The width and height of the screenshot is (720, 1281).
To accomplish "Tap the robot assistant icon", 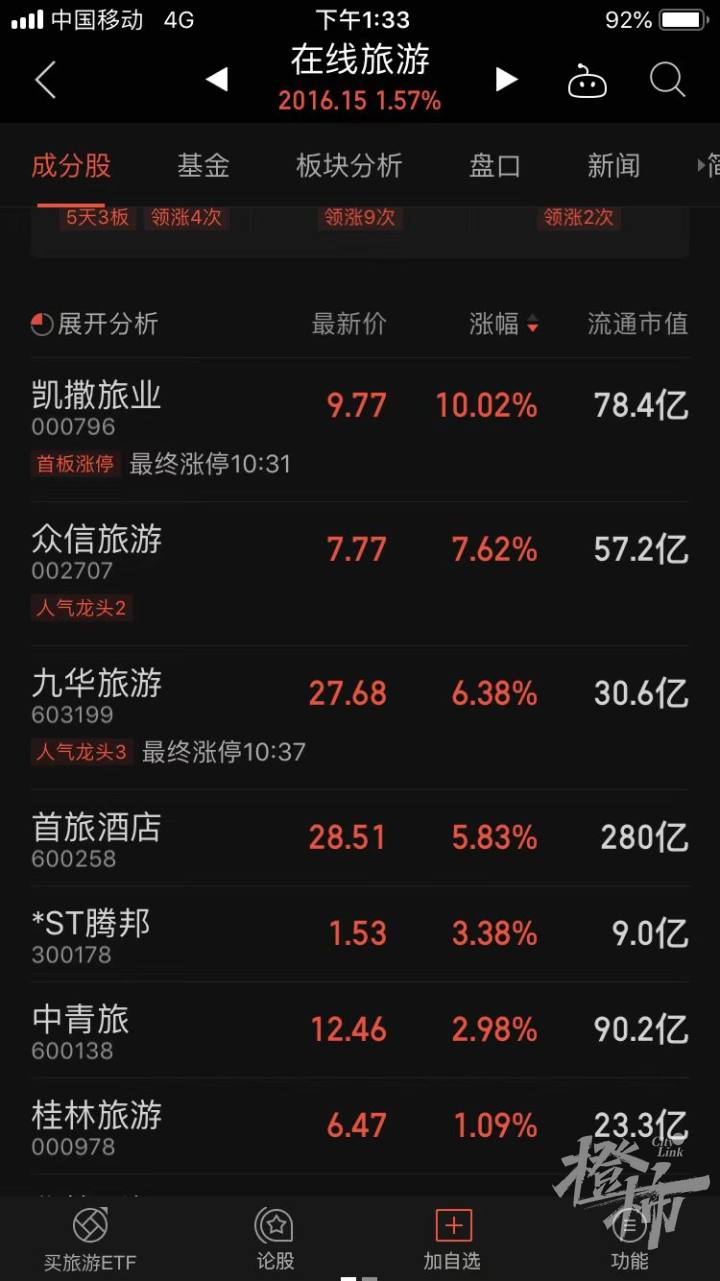I will point(588,82).
